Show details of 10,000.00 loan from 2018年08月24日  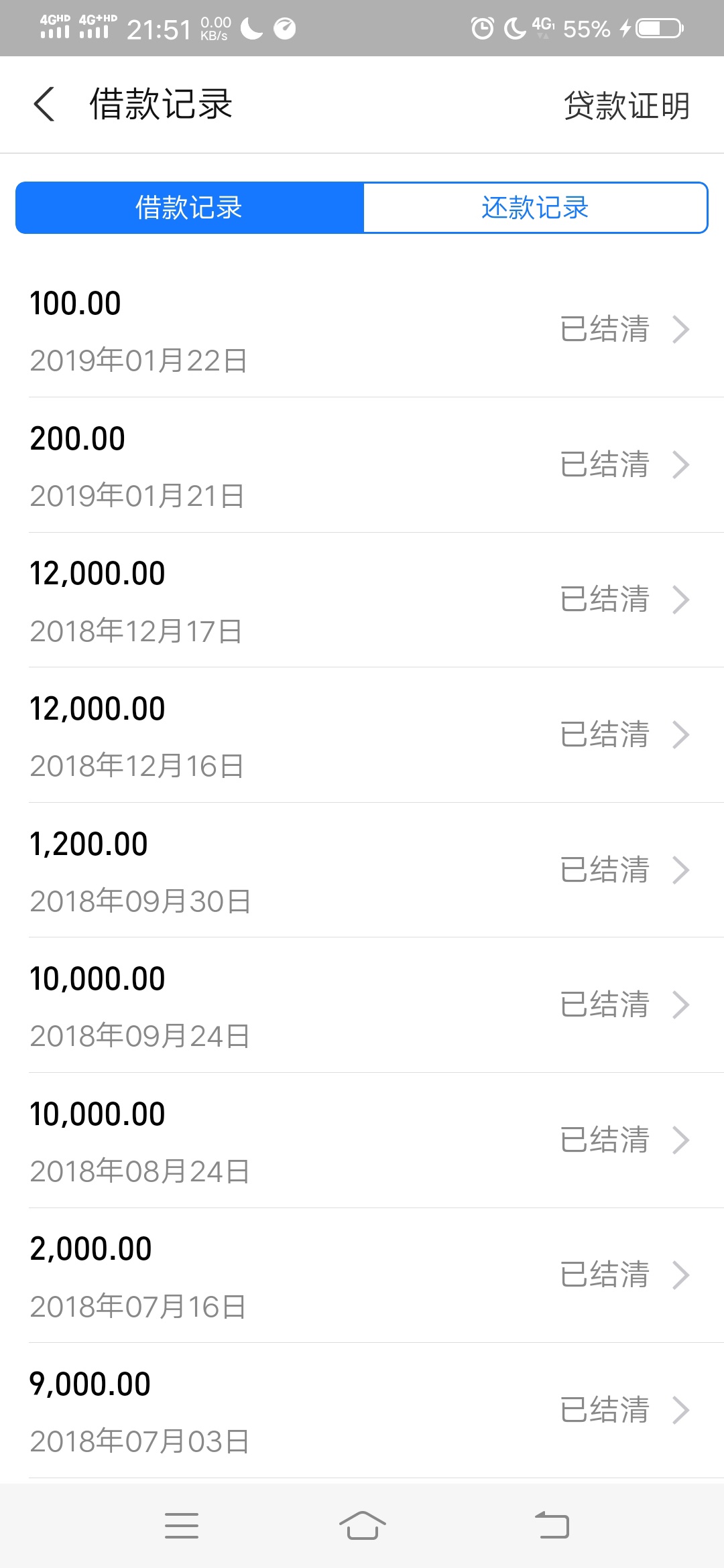tap(362, 1140)
